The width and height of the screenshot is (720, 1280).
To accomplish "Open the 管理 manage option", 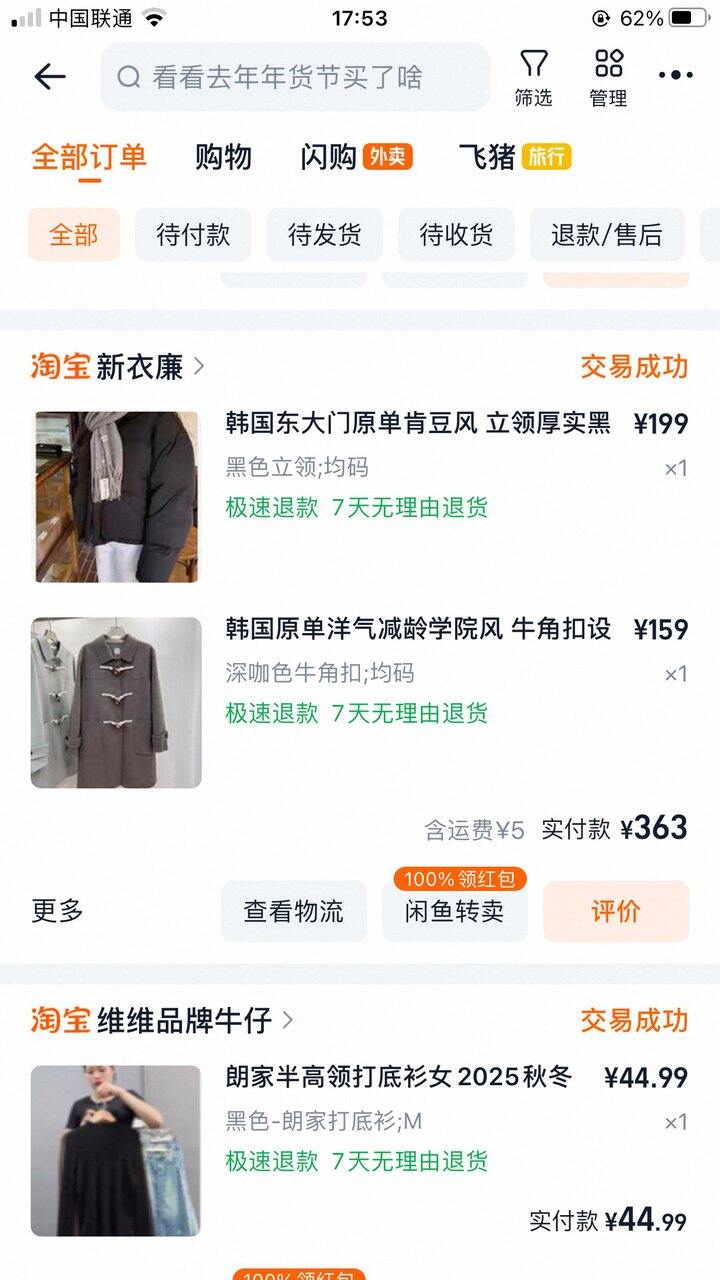I will tap(608, 77).
